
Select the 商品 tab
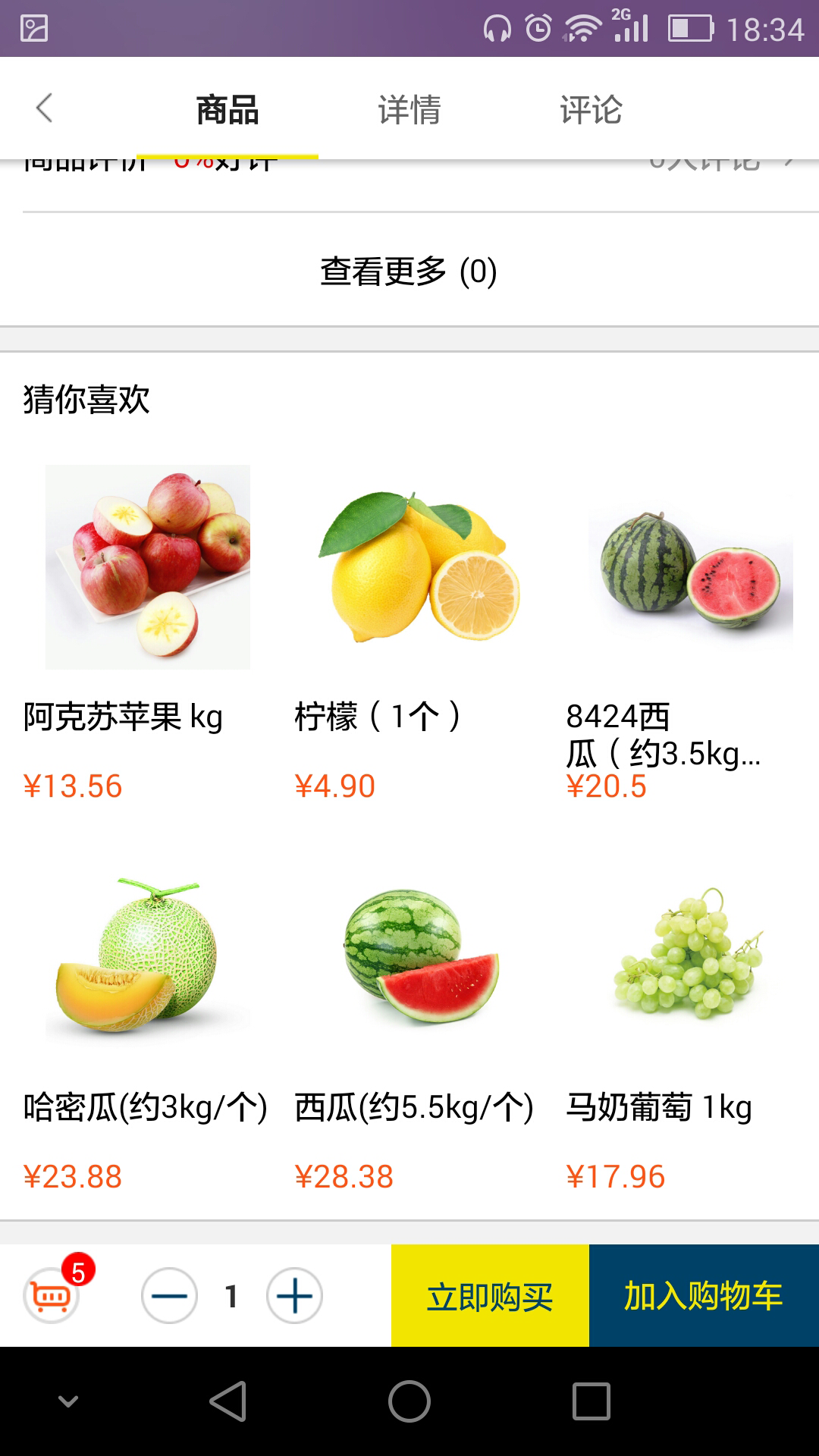pyautogui.click(x=227, y=110)
